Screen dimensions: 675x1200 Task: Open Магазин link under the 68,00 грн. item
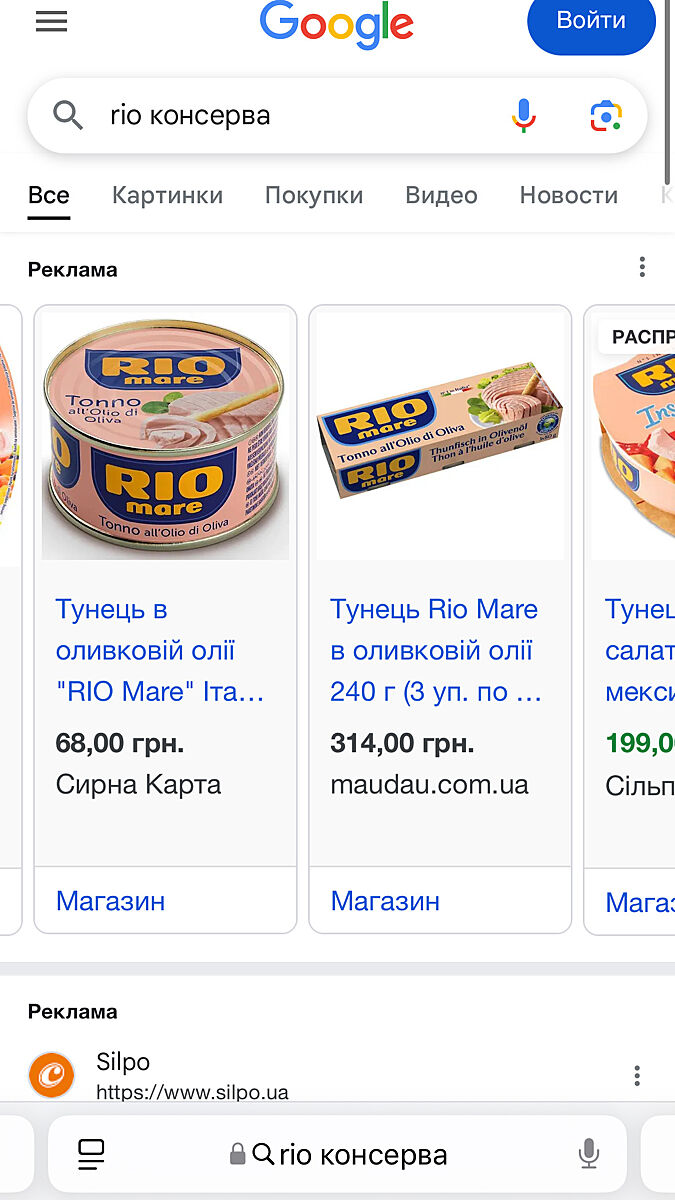point(110,901)
